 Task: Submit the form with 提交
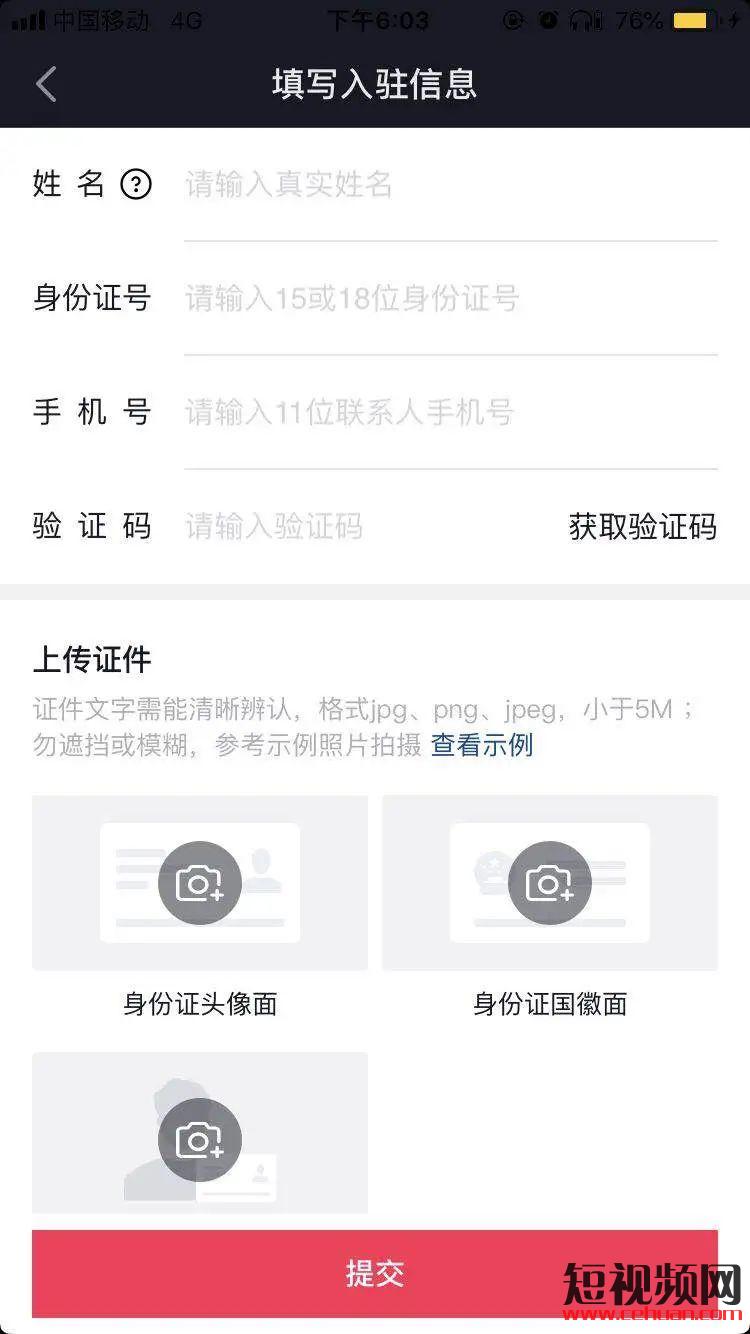375,1273
